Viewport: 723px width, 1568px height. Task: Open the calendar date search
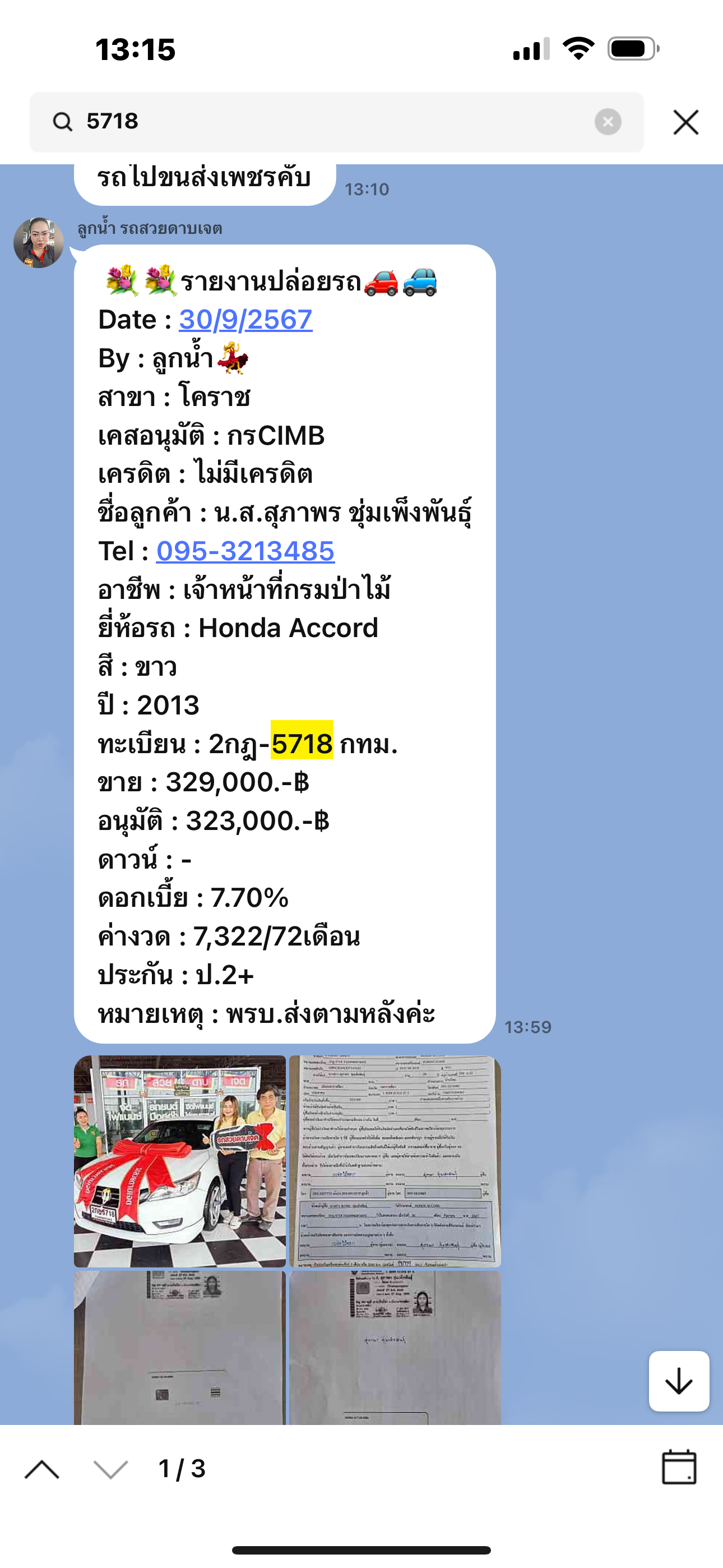pos(679,1467)
